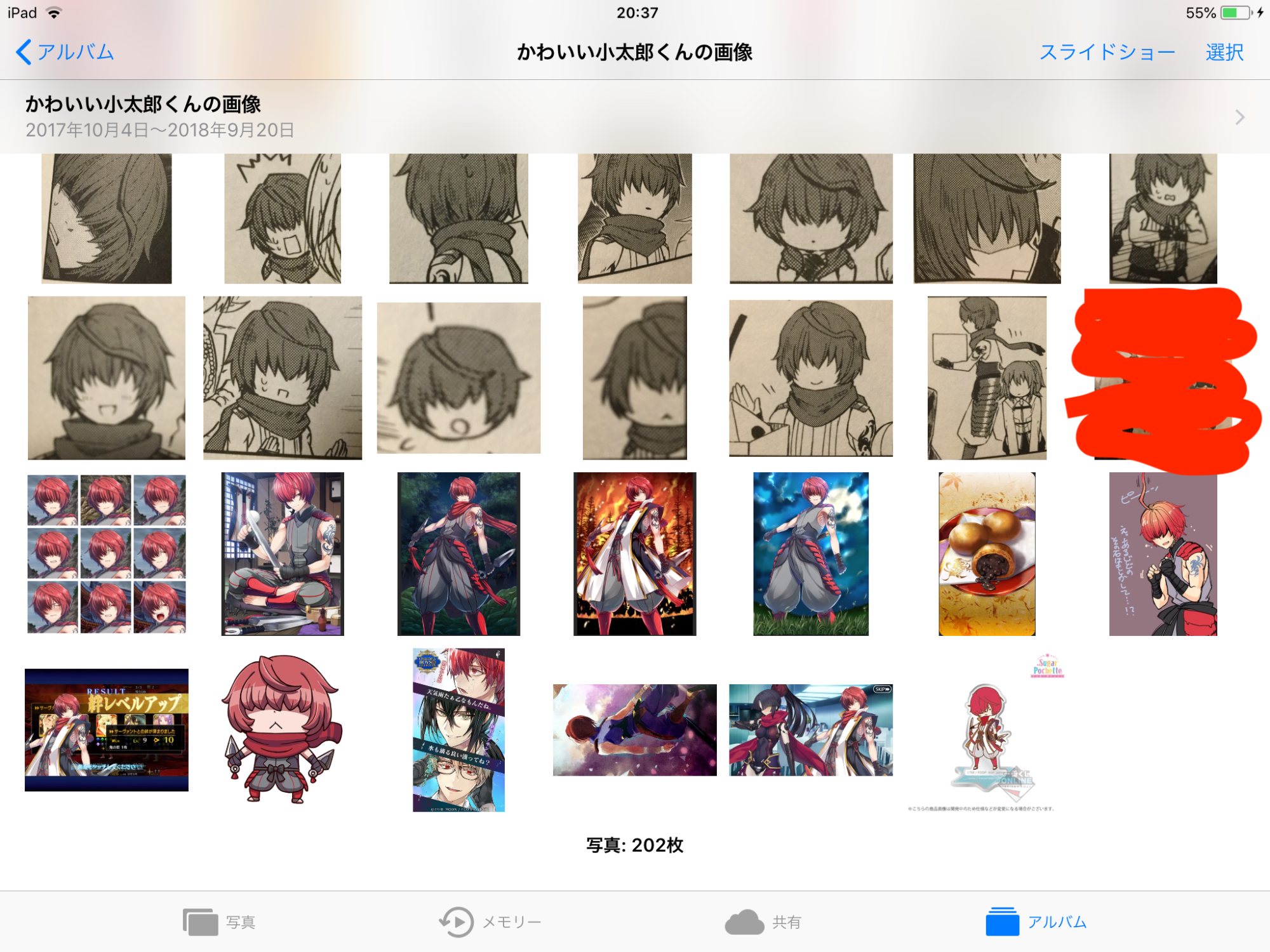Open the screenshot with SKIP button
The height and width of the screenshot is (952, 1270).
point(811,730)
